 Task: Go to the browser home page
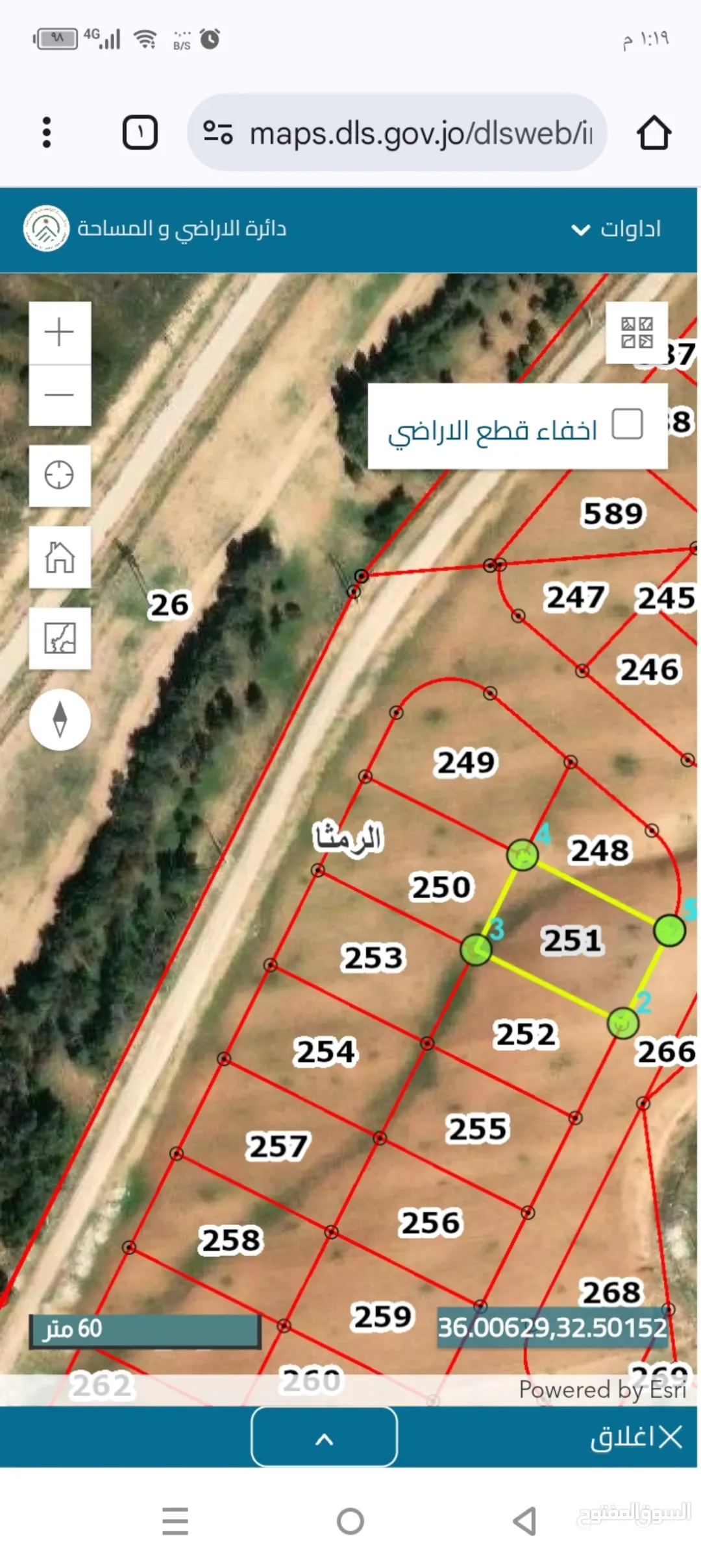click(x=654, y=133)
